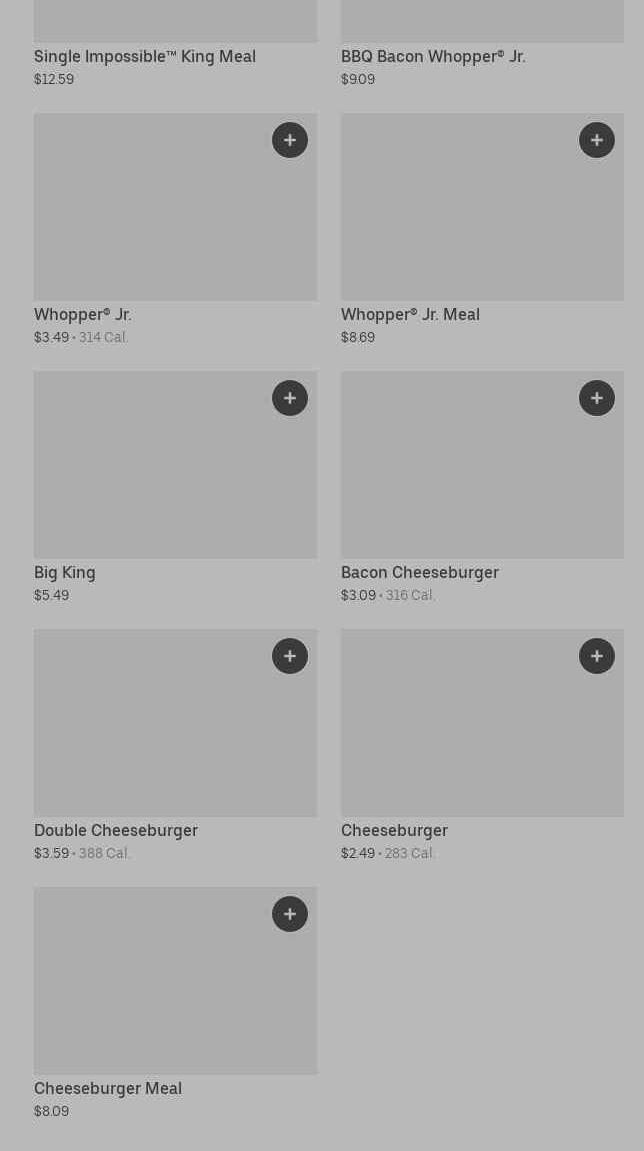View Big King details
Screen dimensions: 644x1151
[176, 487]
